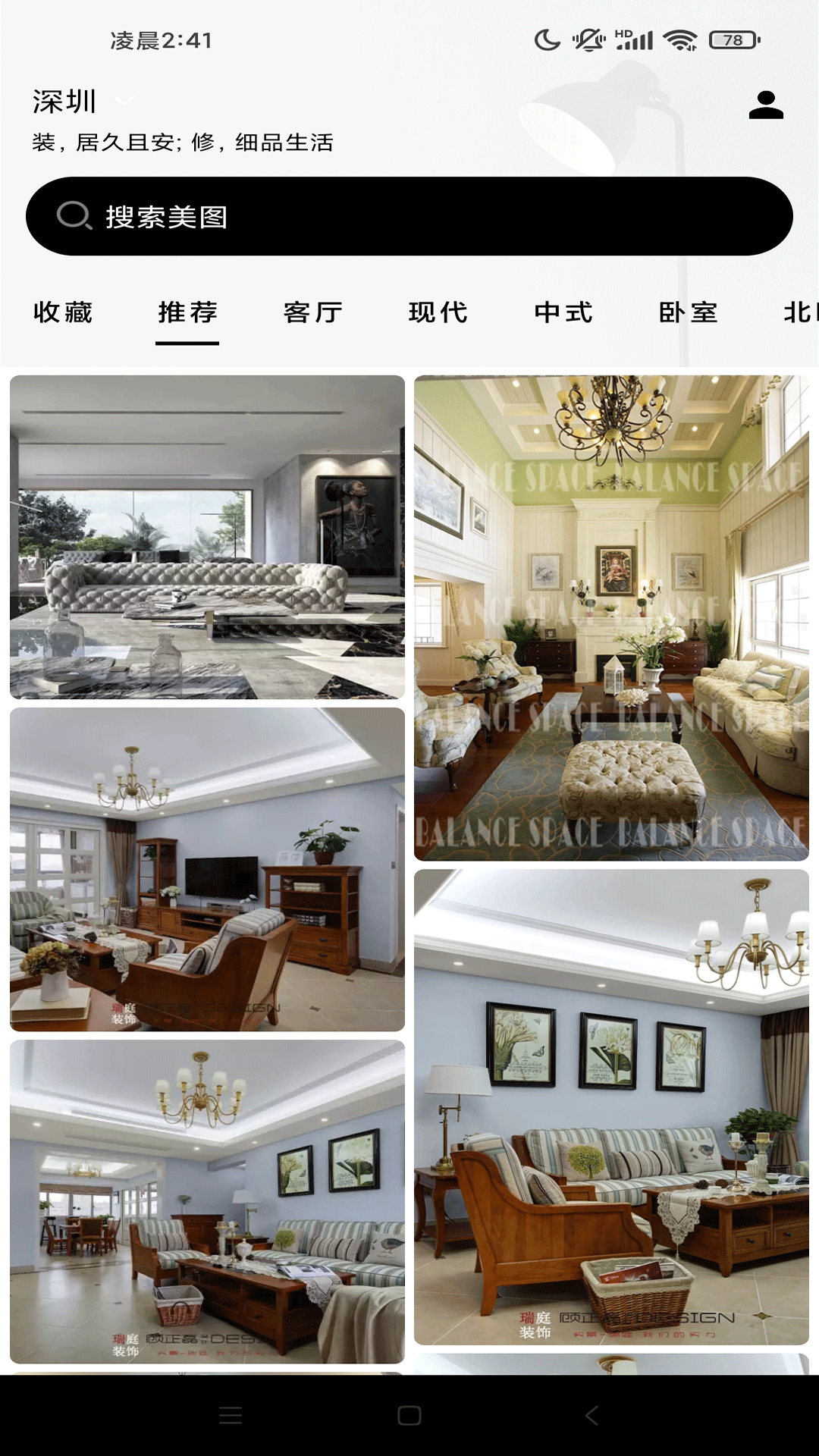The height and width of the screenshot is (1456, 819).
Task: Go back with the system back button
Action: [x=591, y=1415]
